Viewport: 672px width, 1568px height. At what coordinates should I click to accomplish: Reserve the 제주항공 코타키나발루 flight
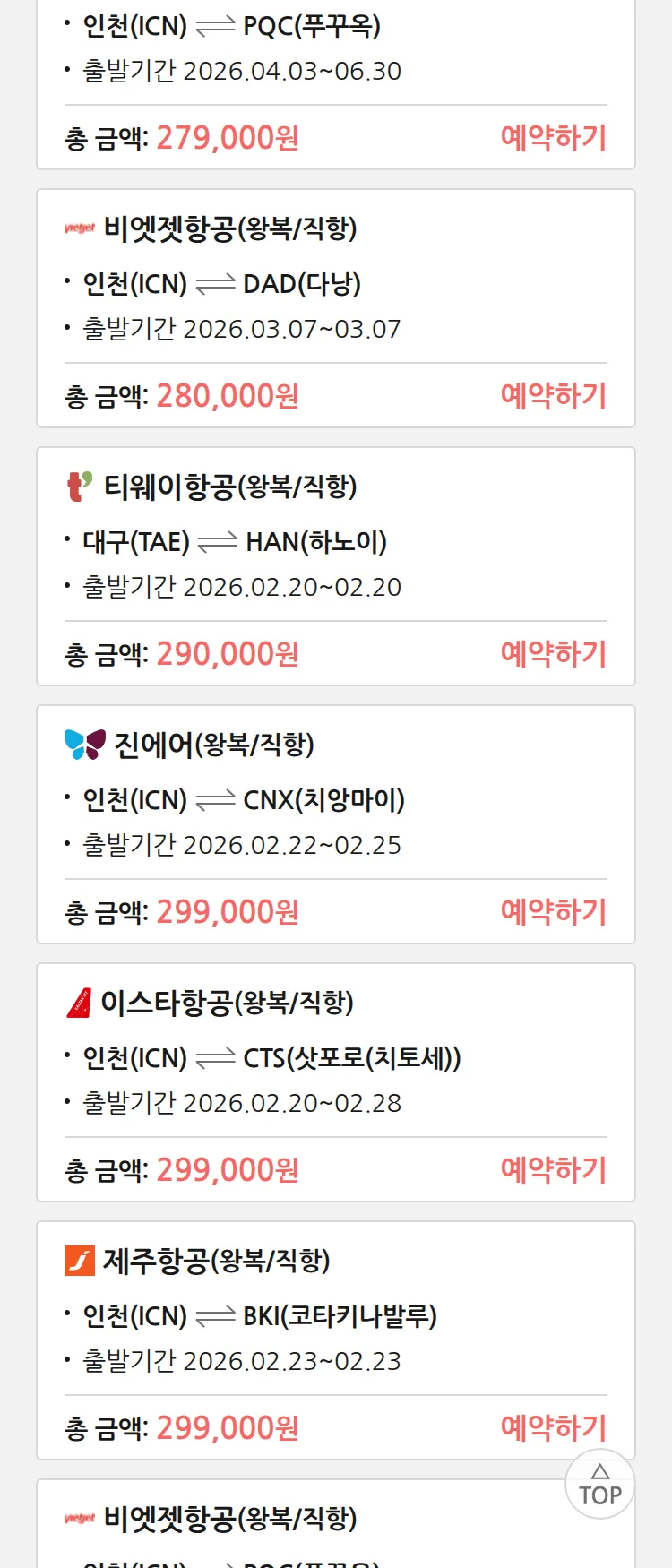(x=553, y=1428)
